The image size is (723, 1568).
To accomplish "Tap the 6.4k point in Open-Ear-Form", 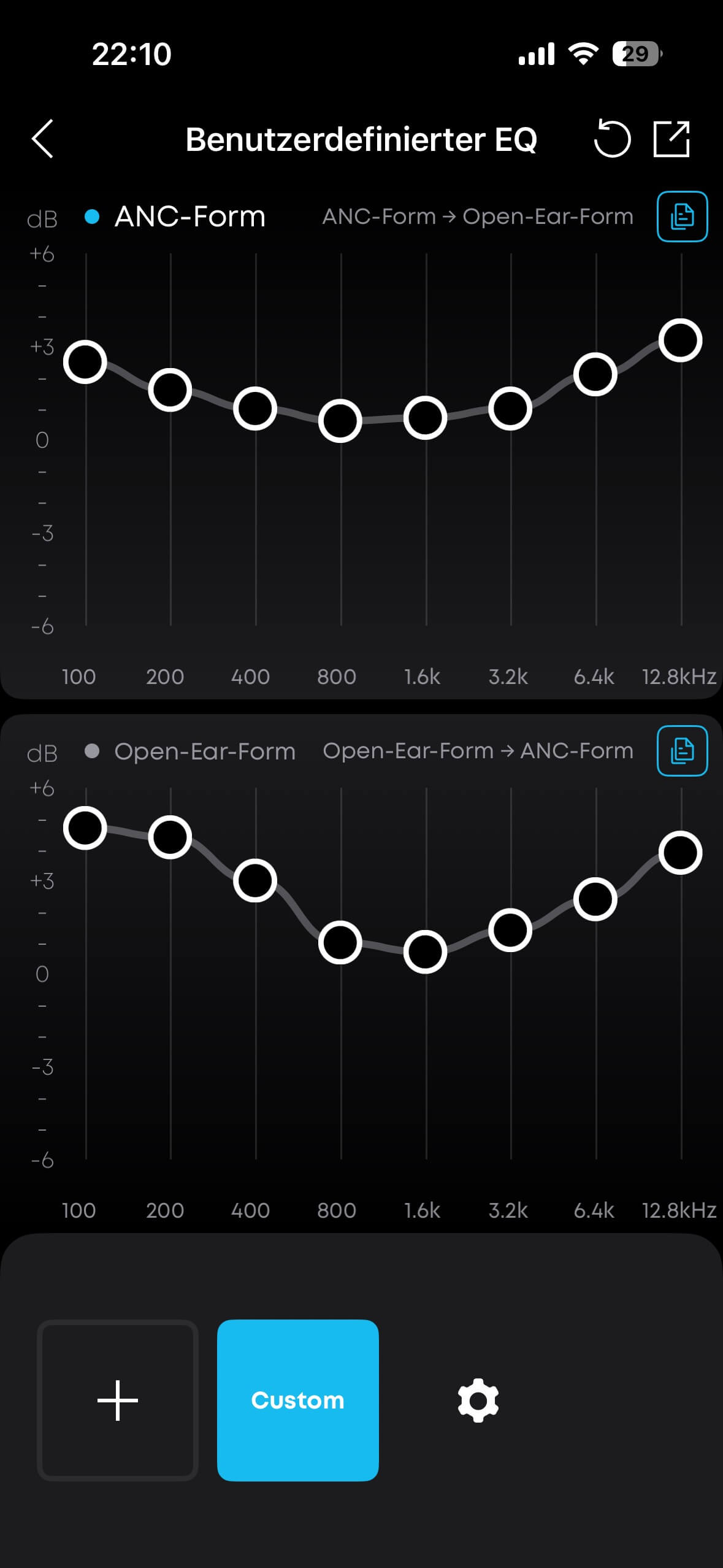I will [595, 899].
